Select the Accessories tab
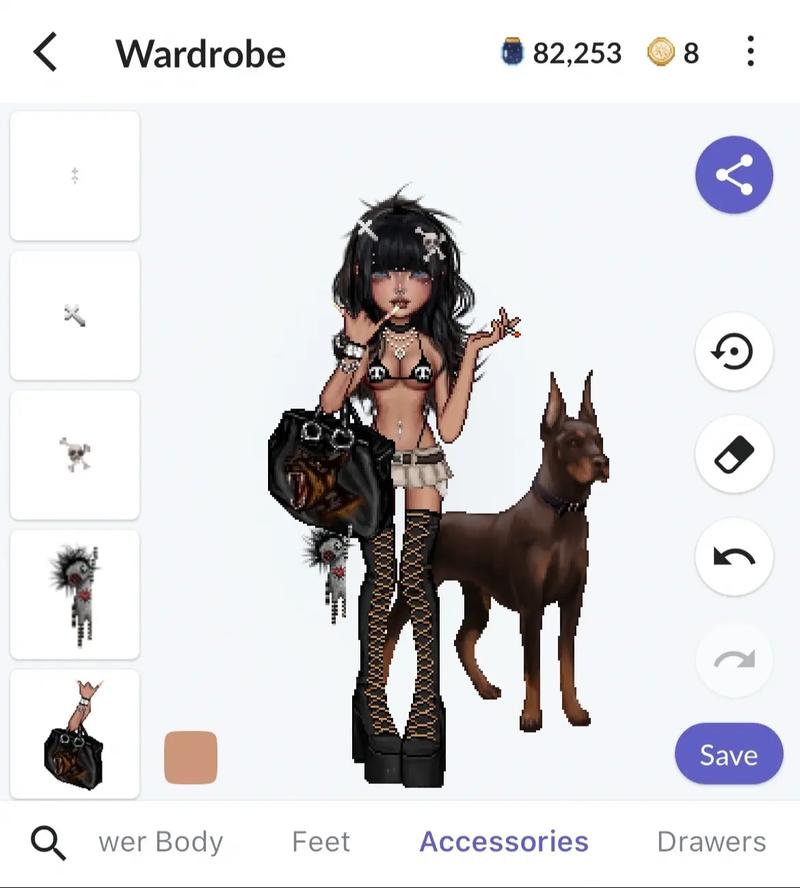 coord(504,842)
